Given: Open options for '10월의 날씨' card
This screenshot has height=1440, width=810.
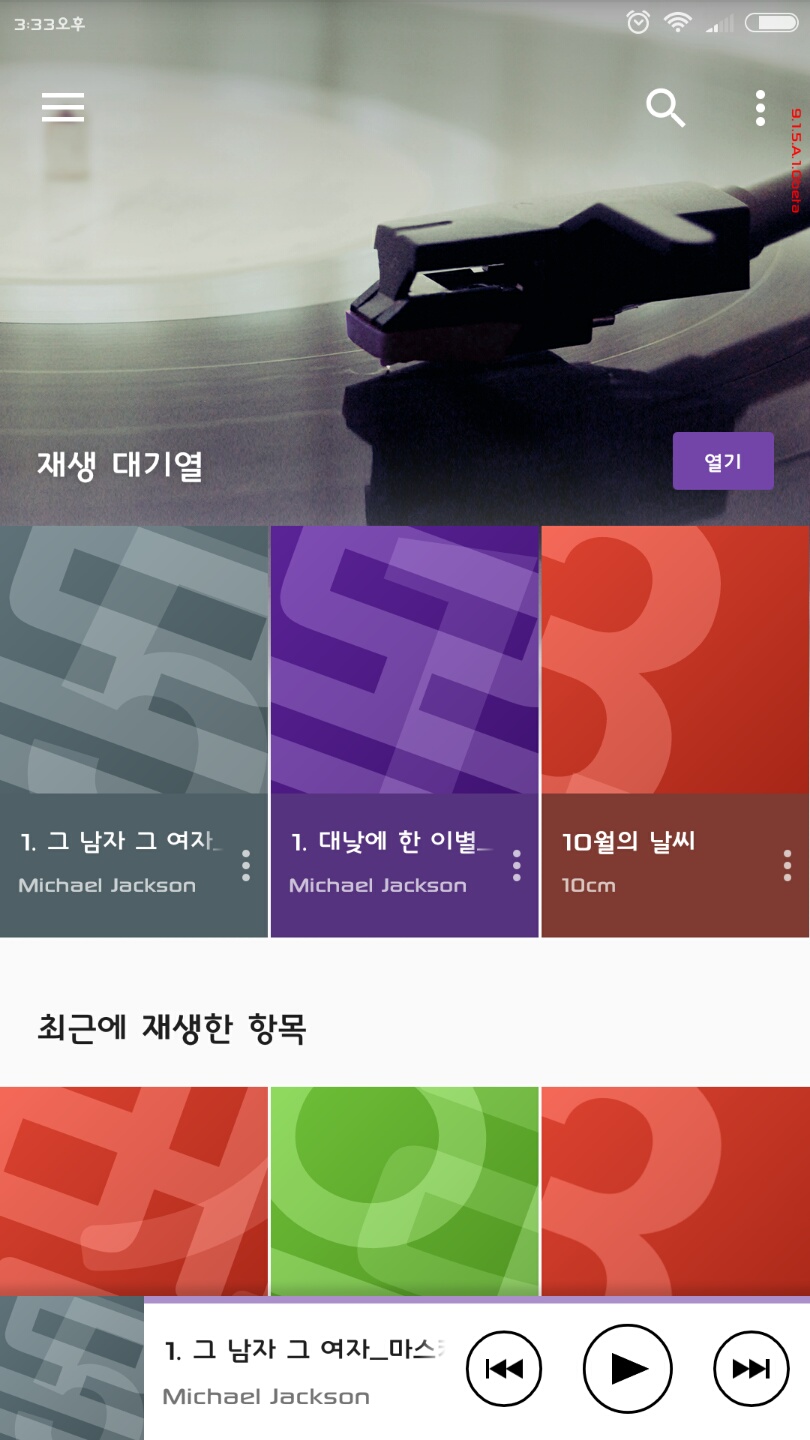Looking at the screenshot, I should coord(787,866).
